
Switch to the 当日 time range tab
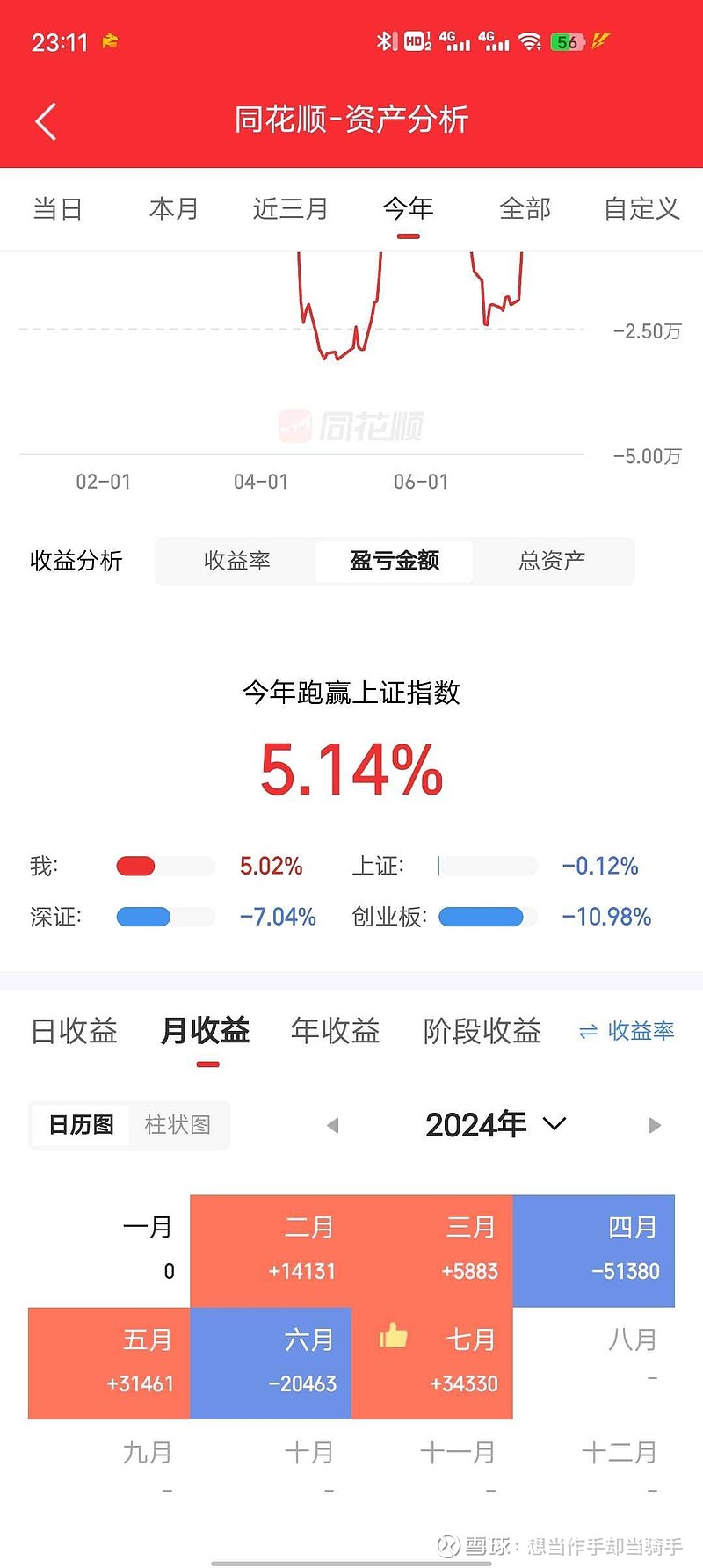click(x=57, y=209)
